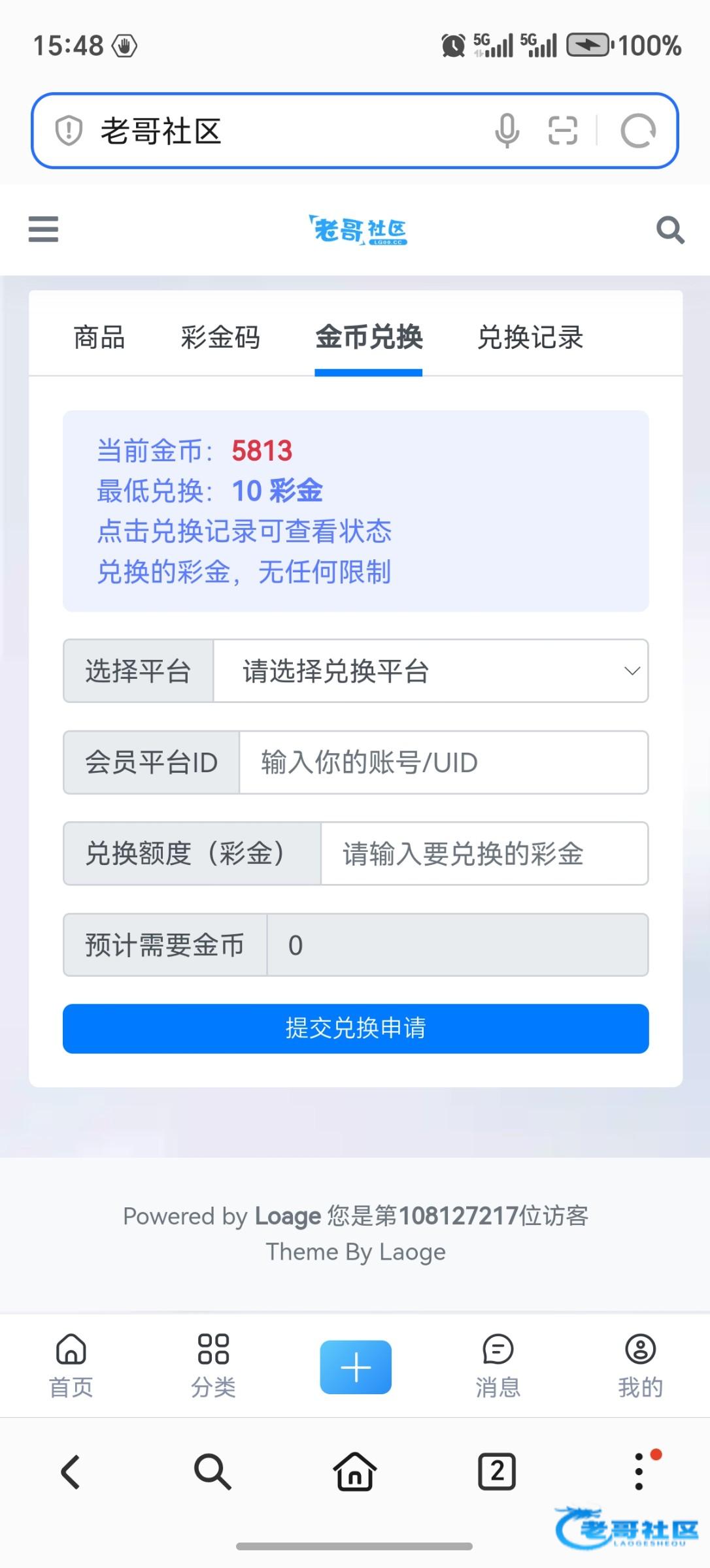
Task: Focus the 输入你的账号/UID field
Action: (x=443, y=762)
